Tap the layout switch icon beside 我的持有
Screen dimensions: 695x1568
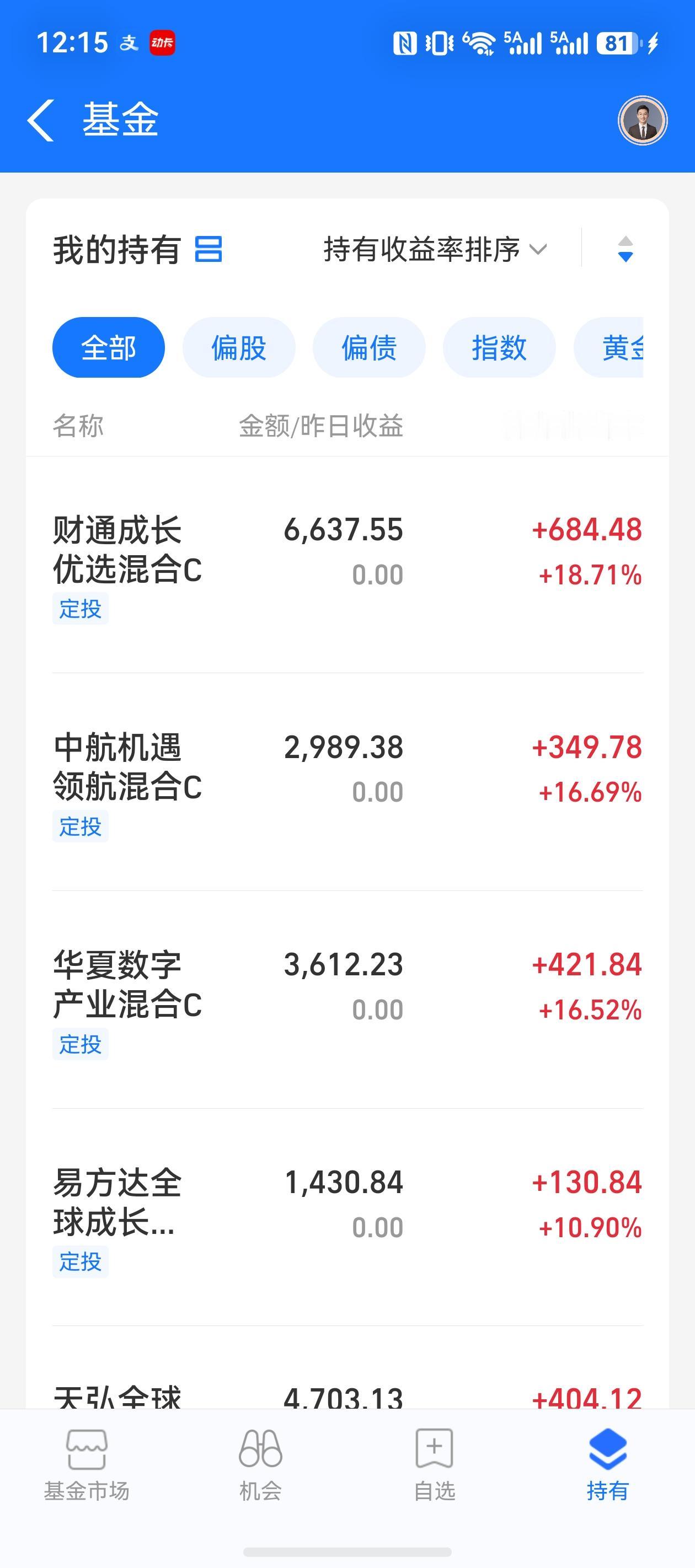(x=209, y=248)
